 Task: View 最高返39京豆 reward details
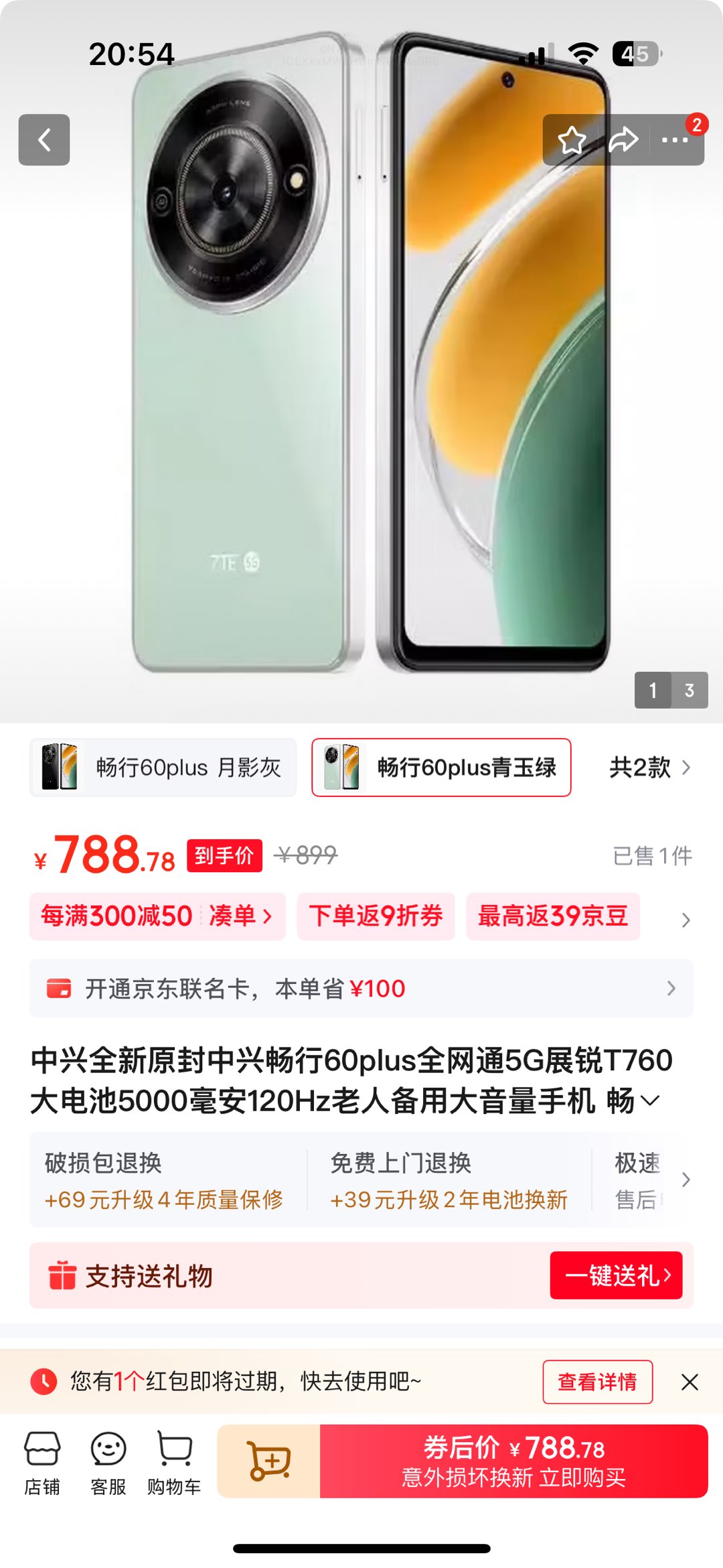pos(553,916)
